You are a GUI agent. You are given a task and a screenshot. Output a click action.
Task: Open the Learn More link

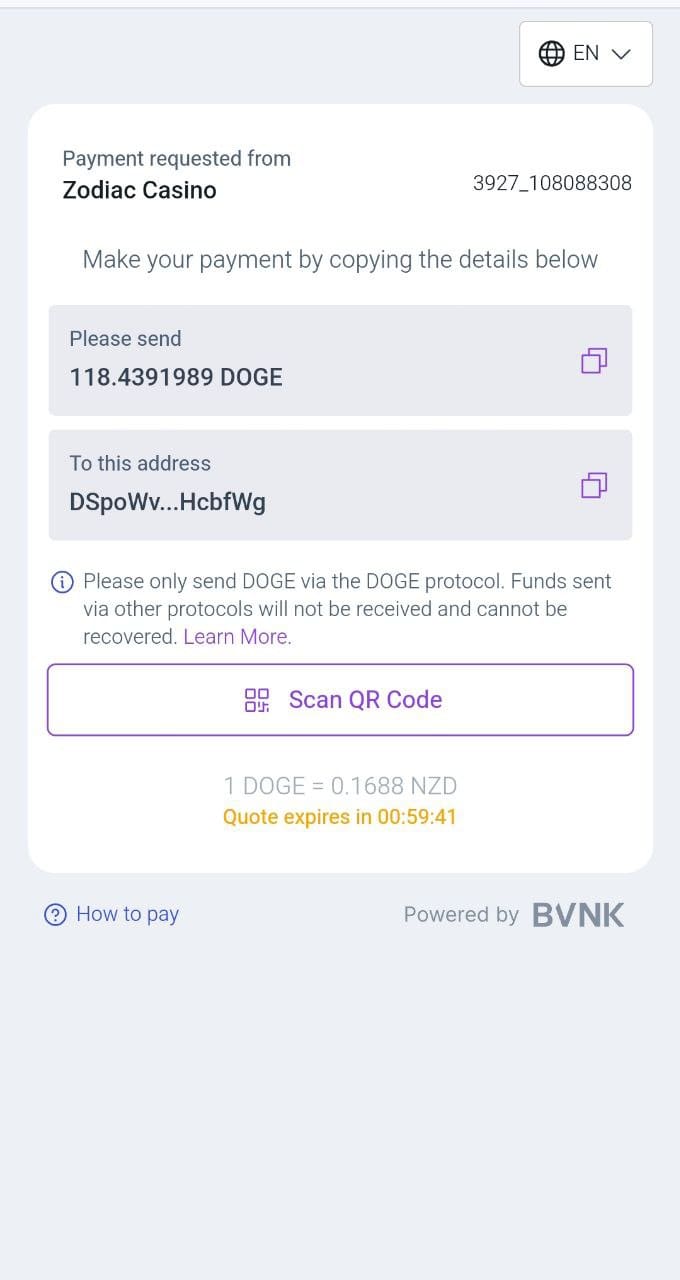point(237,637)
